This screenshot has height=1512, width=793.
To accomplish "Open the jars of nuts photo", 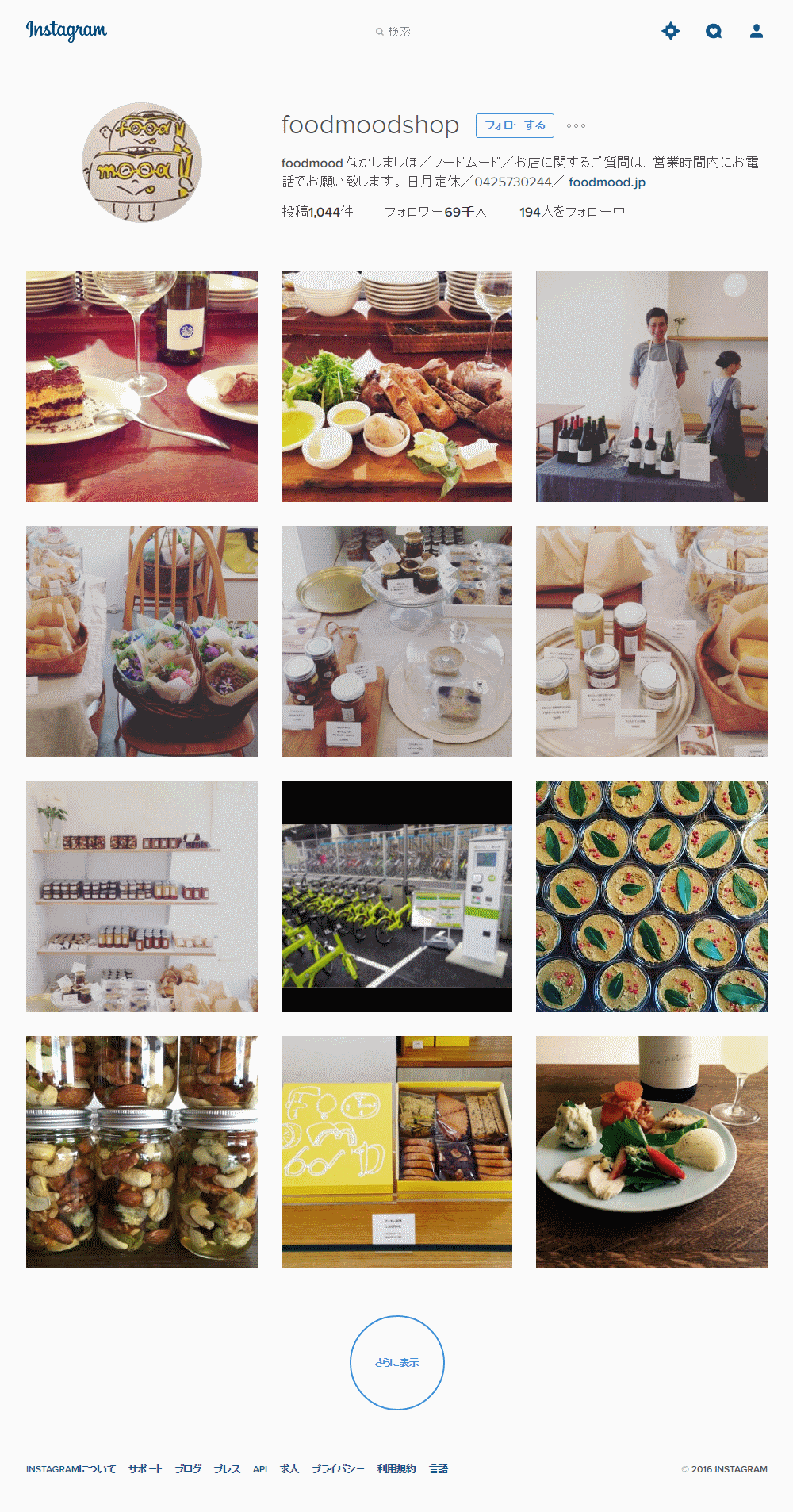I will click(142, 1151).
